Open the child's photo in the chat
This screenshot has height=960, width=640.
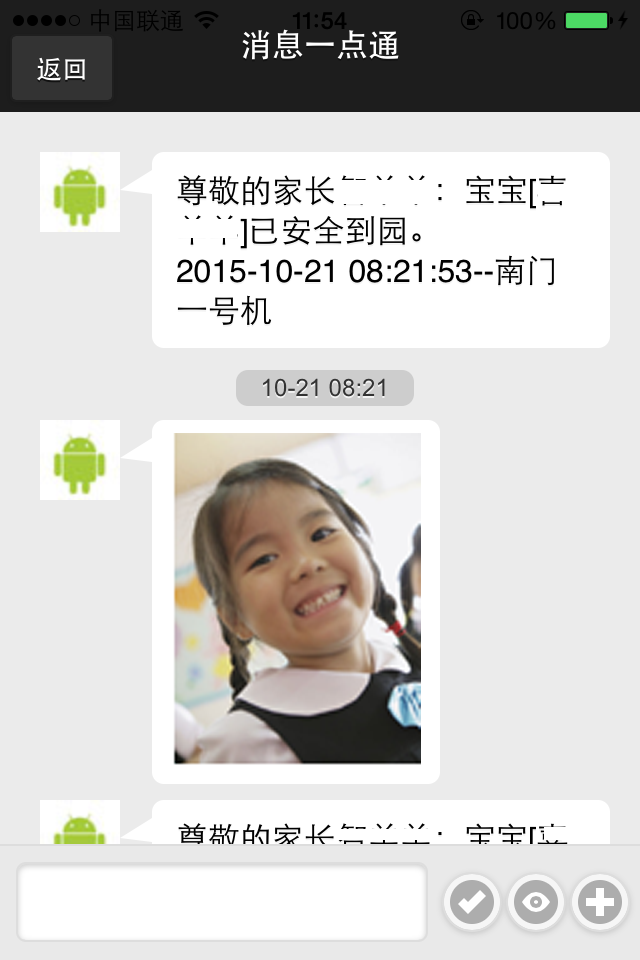coord(297,598)
